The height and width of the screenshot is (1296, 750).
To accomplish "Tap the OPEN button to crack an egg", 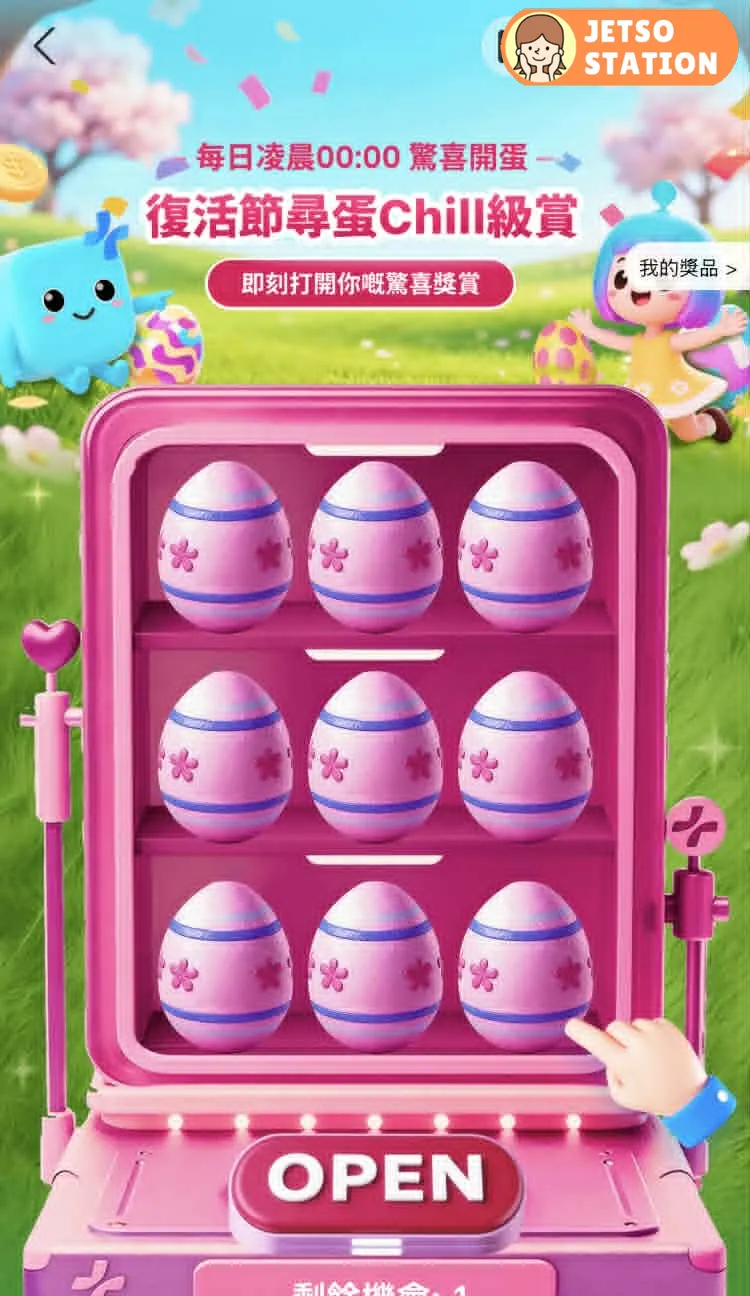I will (x=376, y=1180).
